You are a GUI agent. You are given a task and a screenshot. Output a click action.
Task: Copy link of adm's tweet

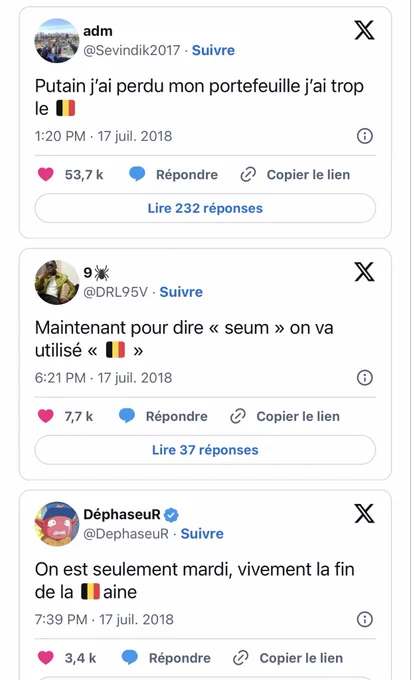point(295,175)
